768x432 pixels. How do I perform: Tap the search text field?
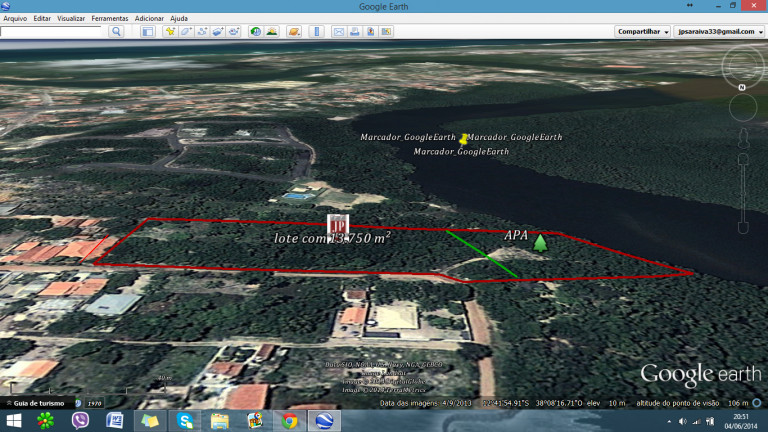(52, 32)
